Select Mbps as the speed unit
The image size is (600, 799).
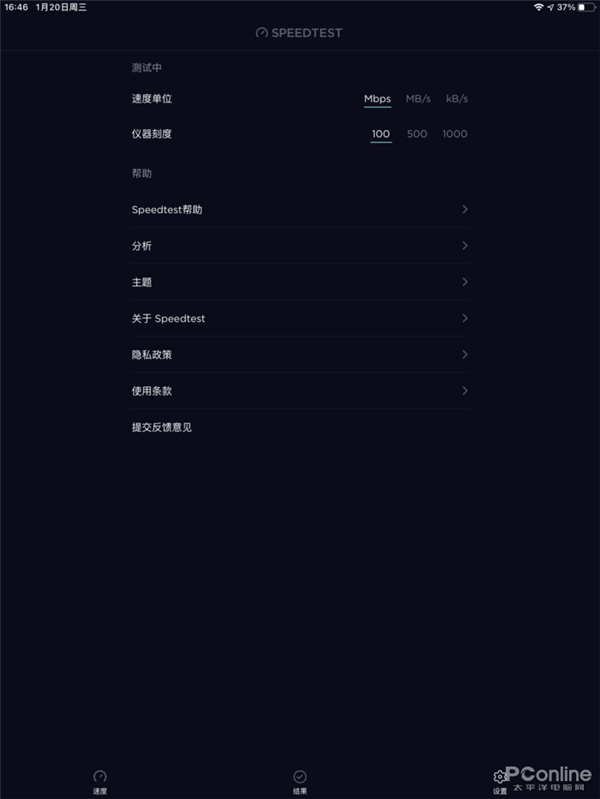point(377,99)
